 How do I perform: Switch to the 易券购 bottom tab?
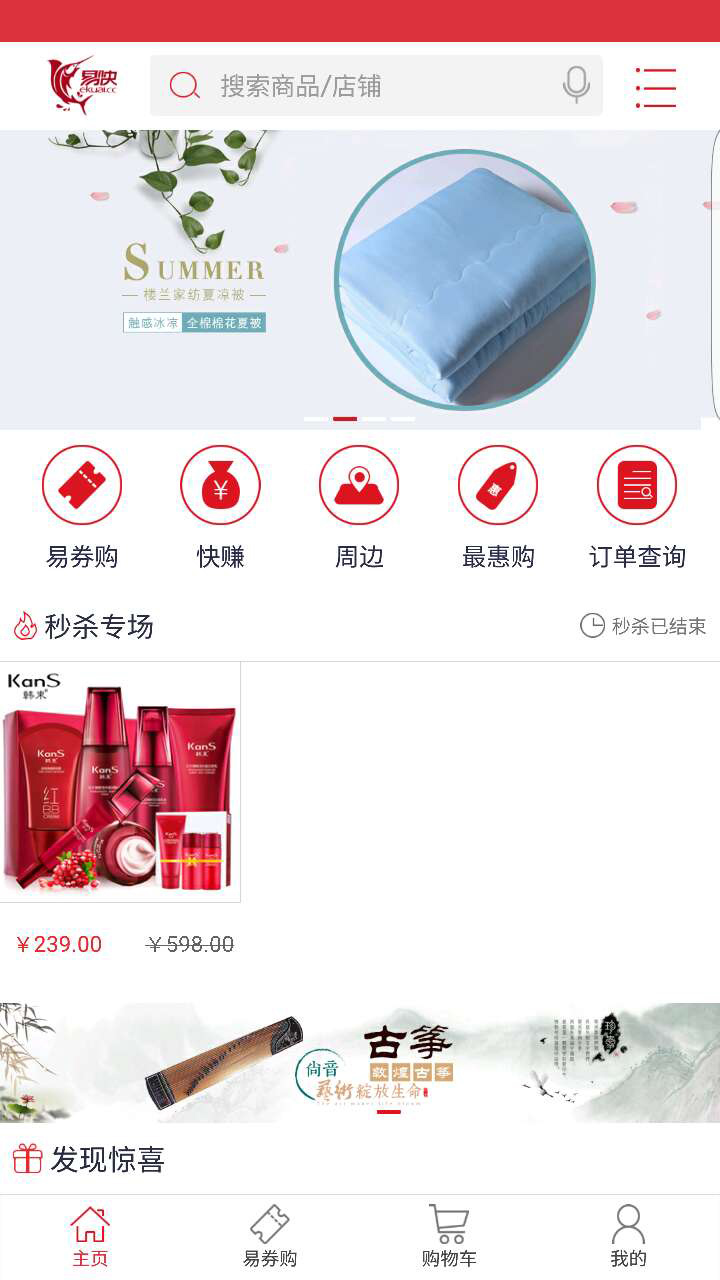click(x=268, y=1235)
